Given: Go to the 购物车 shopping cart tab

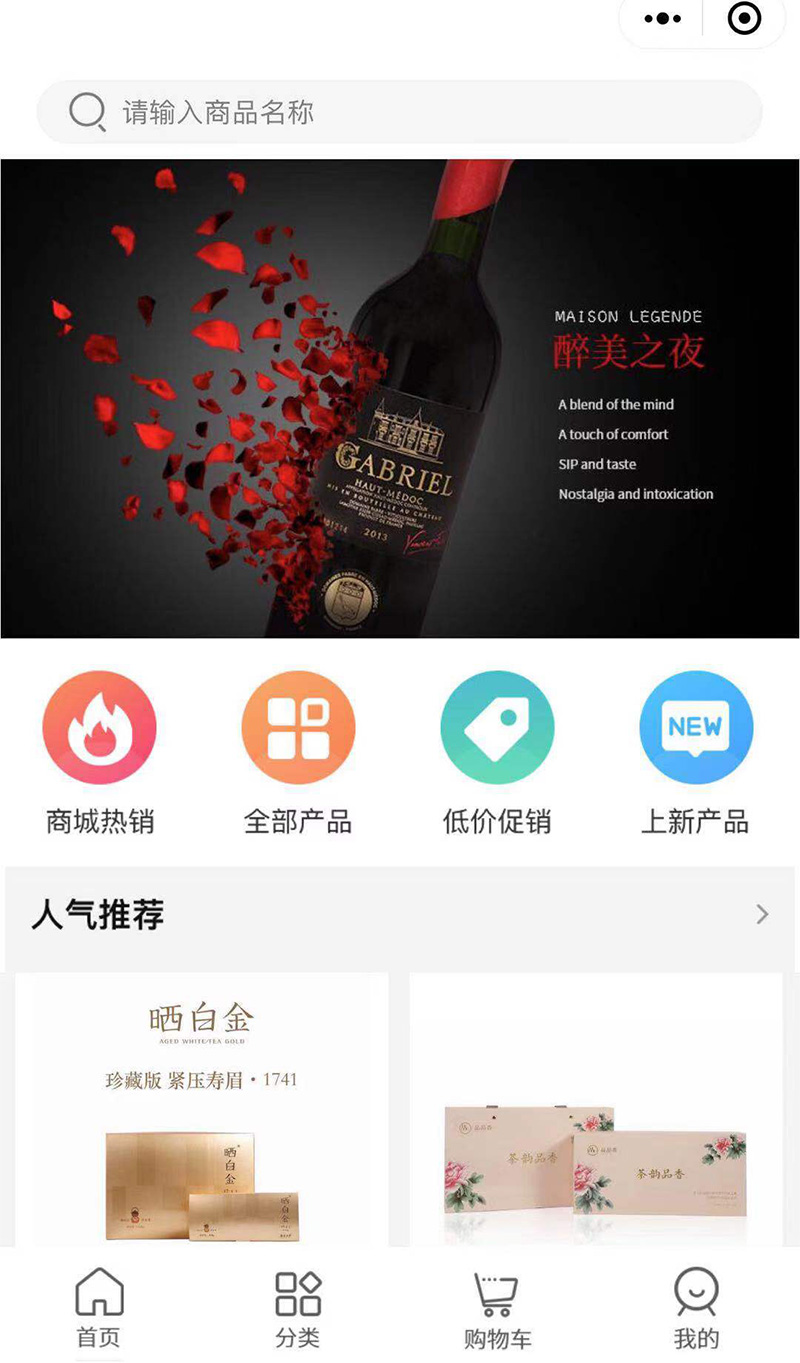Looking at the screenshot, I should point(497,1306).
